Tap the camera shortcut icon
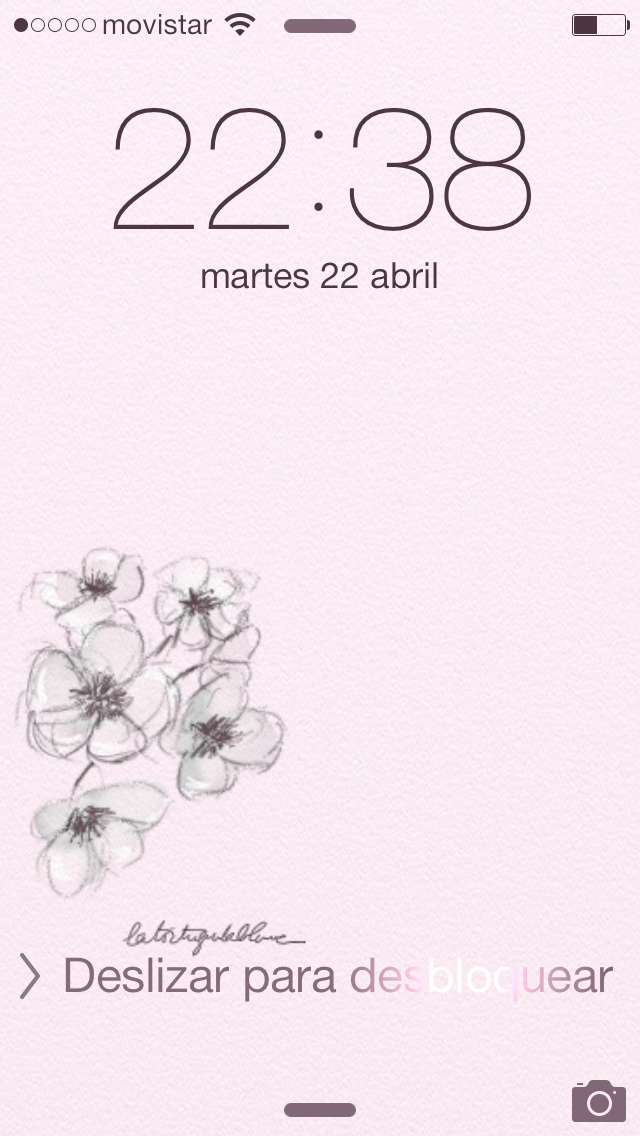This screenshot has width=640, height=1136. 598,1100
